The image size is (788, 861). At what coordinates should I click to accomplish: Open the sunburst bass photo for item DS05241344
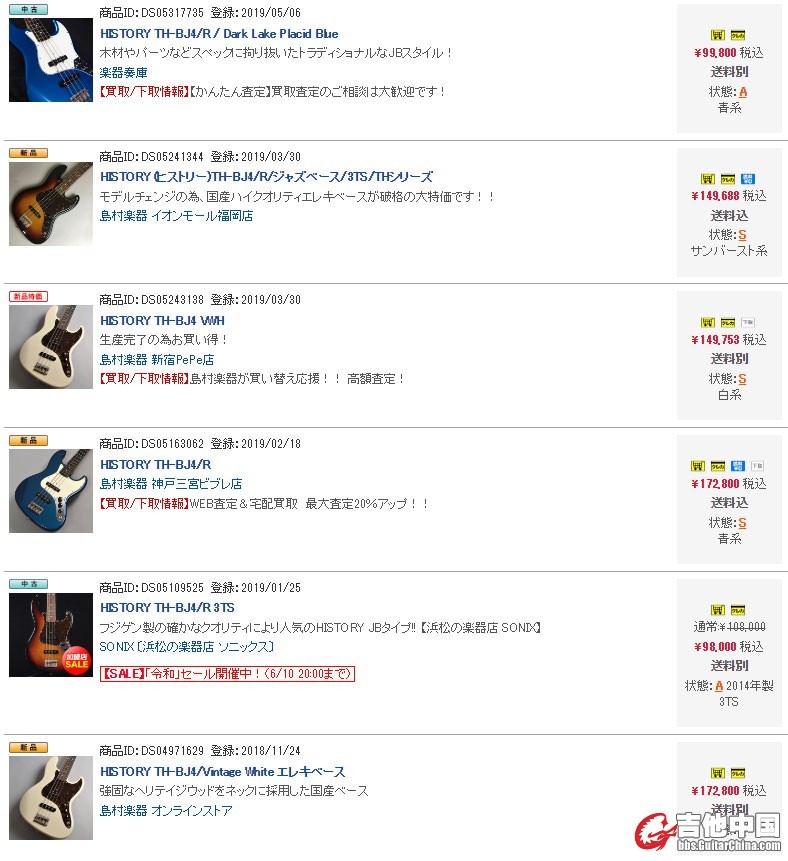[x=50, y=204]
